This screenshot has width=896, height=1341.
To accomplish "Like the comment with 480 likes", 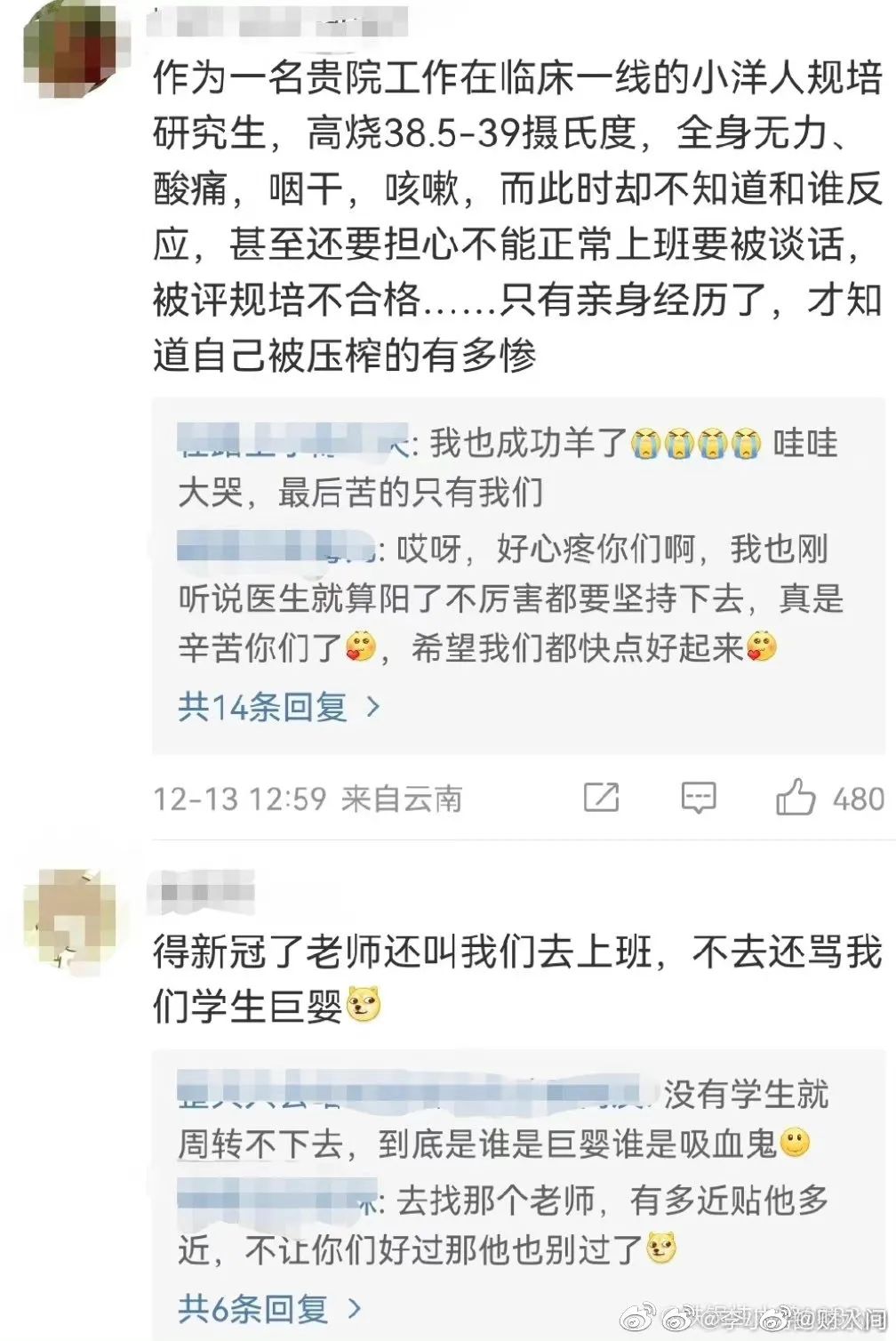I will click(x=796, y=798).
